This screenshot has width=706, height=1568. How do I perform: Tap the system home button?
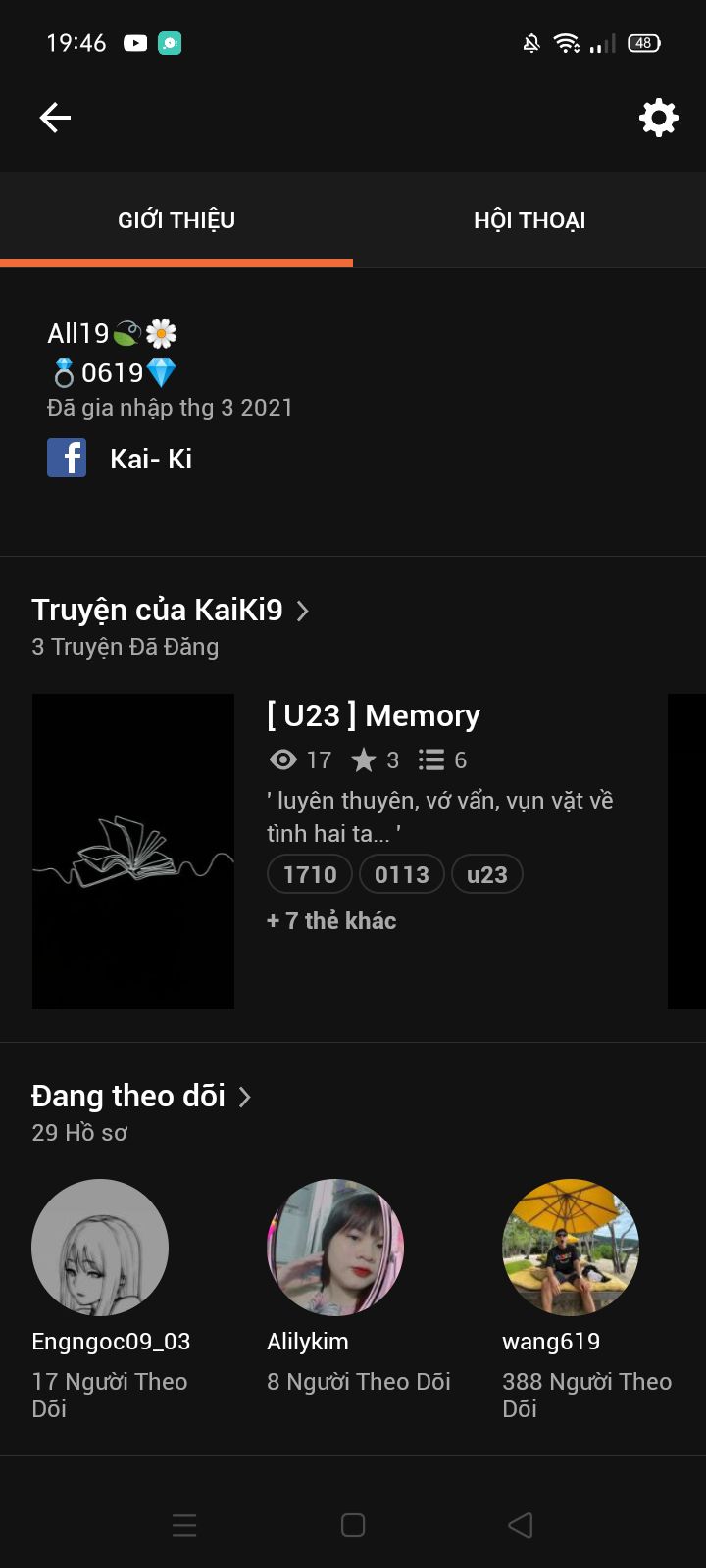(353, 1525)
